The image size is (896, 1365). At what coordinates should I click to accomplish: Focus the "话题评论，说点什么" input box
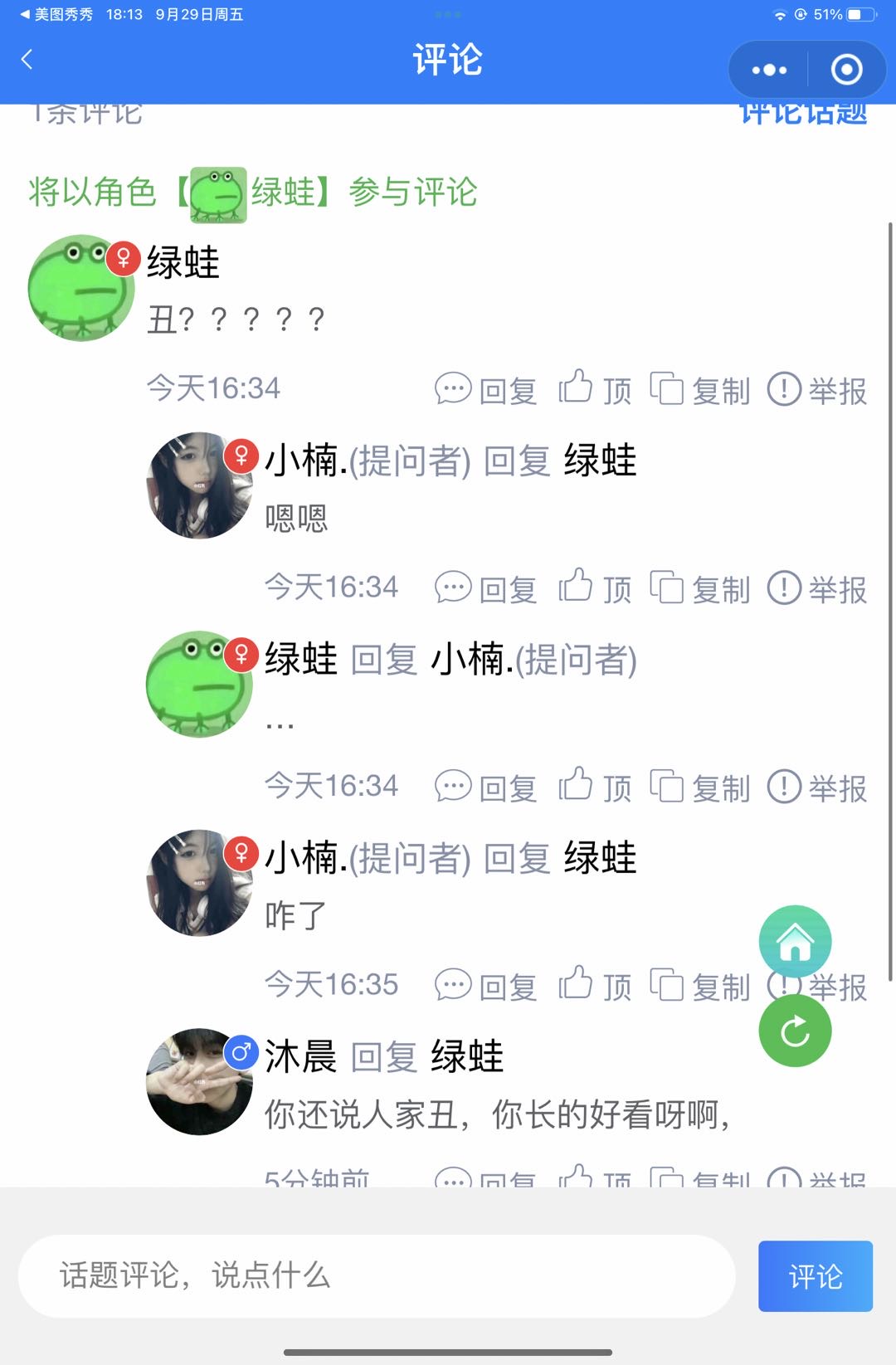[376, 1275]
